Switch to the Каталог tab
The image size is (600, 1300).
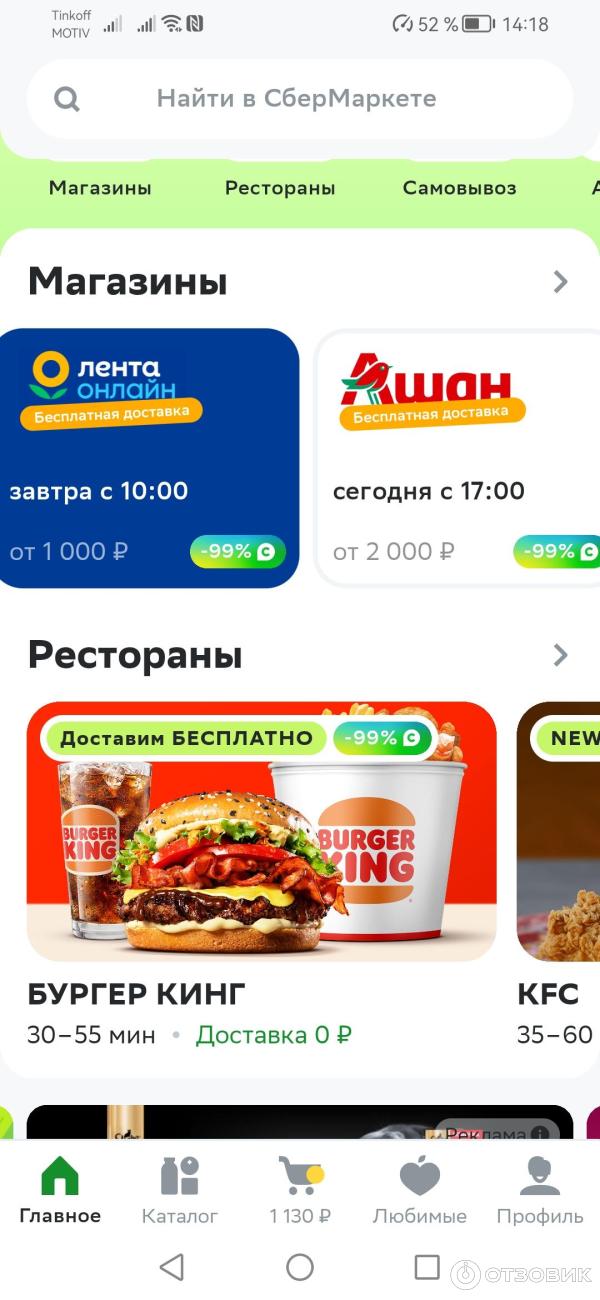click(180, 1190)
